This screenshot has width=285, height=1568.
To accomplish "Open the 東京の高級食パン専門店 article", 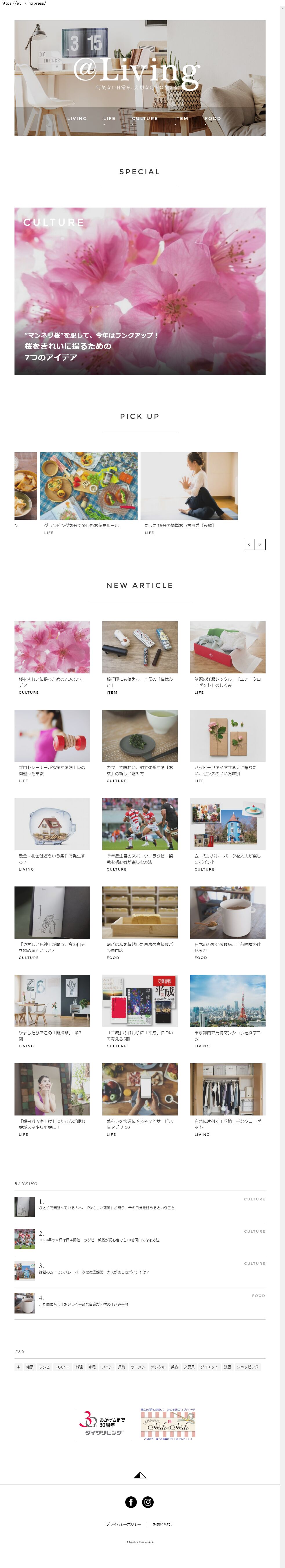I will (x=139, y=913).
